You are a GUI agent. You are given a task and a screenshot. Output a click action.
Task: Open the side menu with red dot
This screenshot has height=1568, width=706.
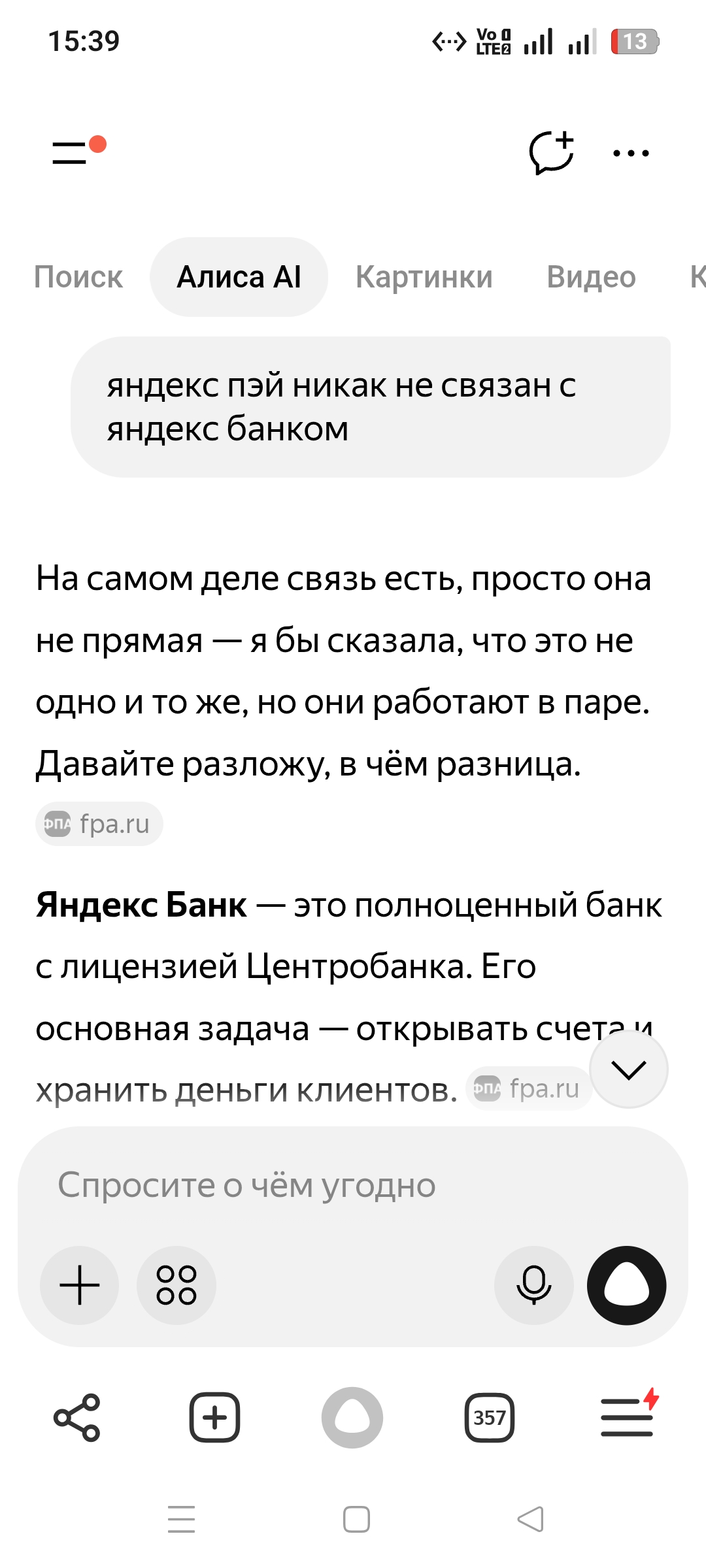78,152
